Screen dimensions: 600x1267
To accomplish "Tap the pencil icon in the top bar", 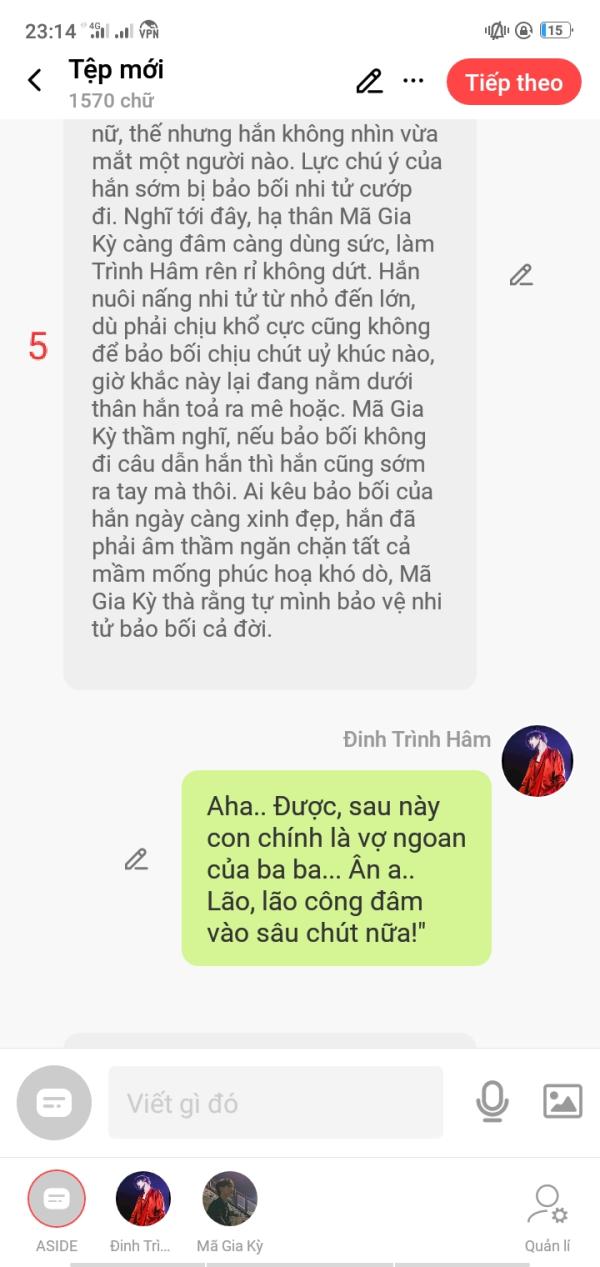I will coord(369,81).
